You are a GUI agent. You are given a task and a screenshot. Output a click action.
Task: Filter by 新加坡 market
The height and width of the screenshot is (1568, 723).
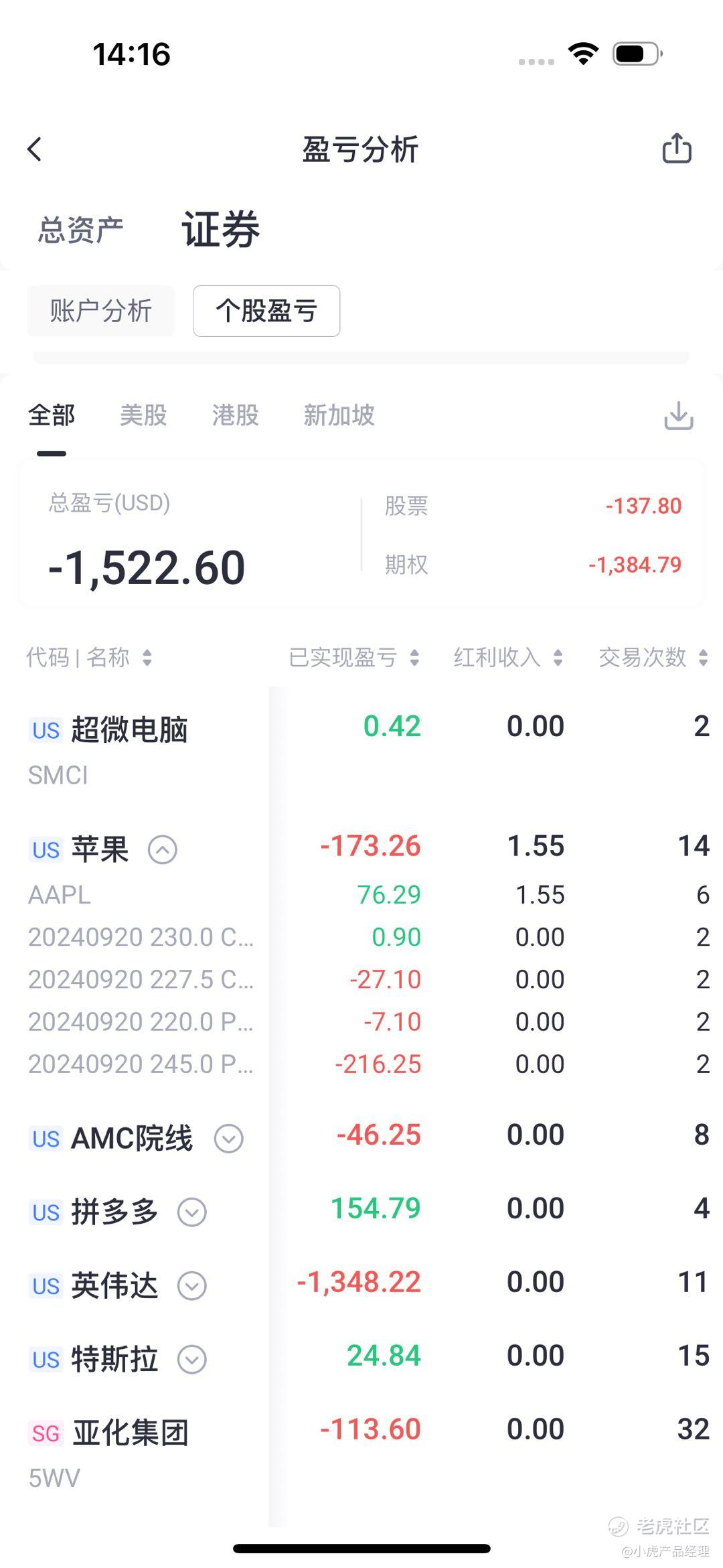click(339, 415)
